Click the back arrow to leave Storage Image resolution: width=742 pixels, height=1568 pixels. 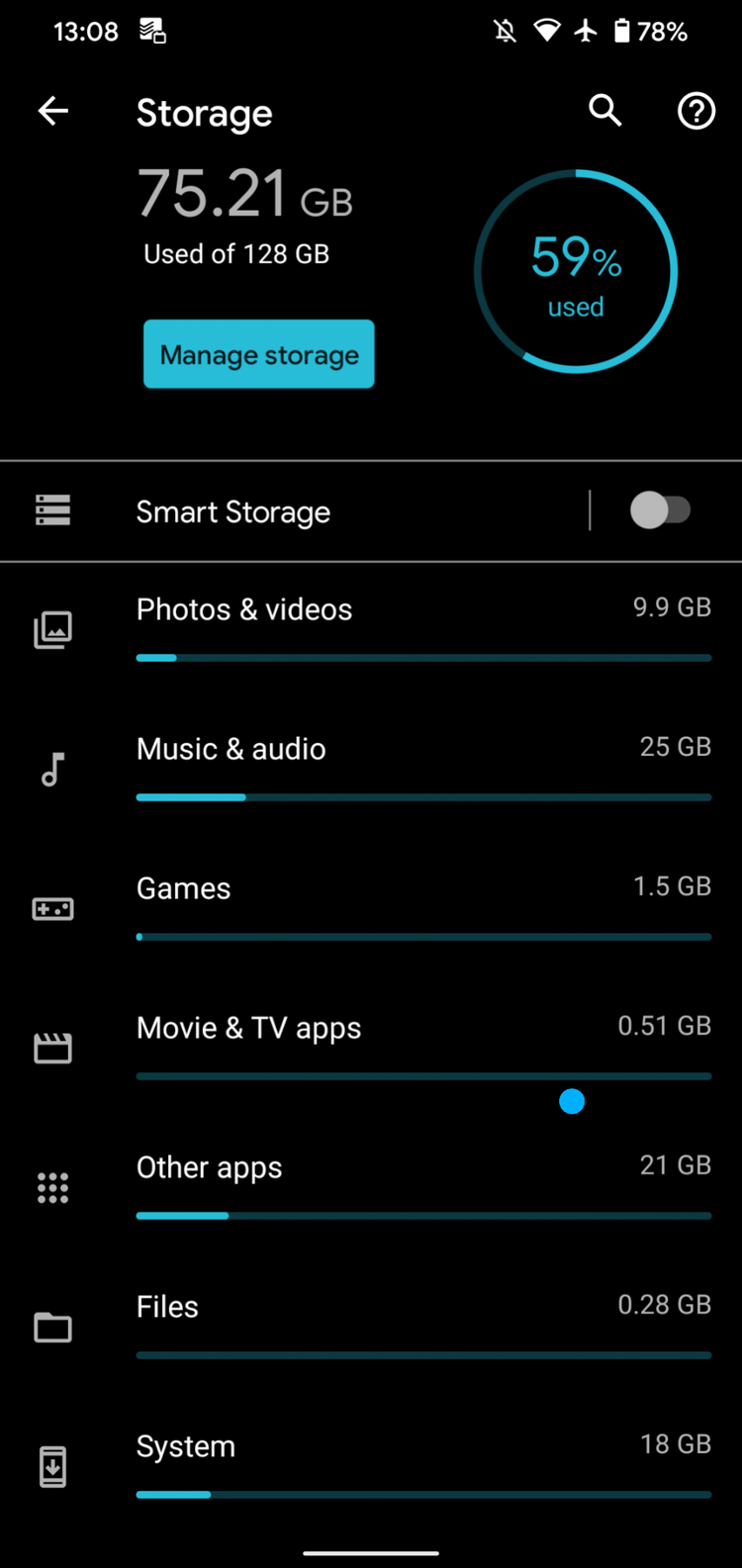52,111
